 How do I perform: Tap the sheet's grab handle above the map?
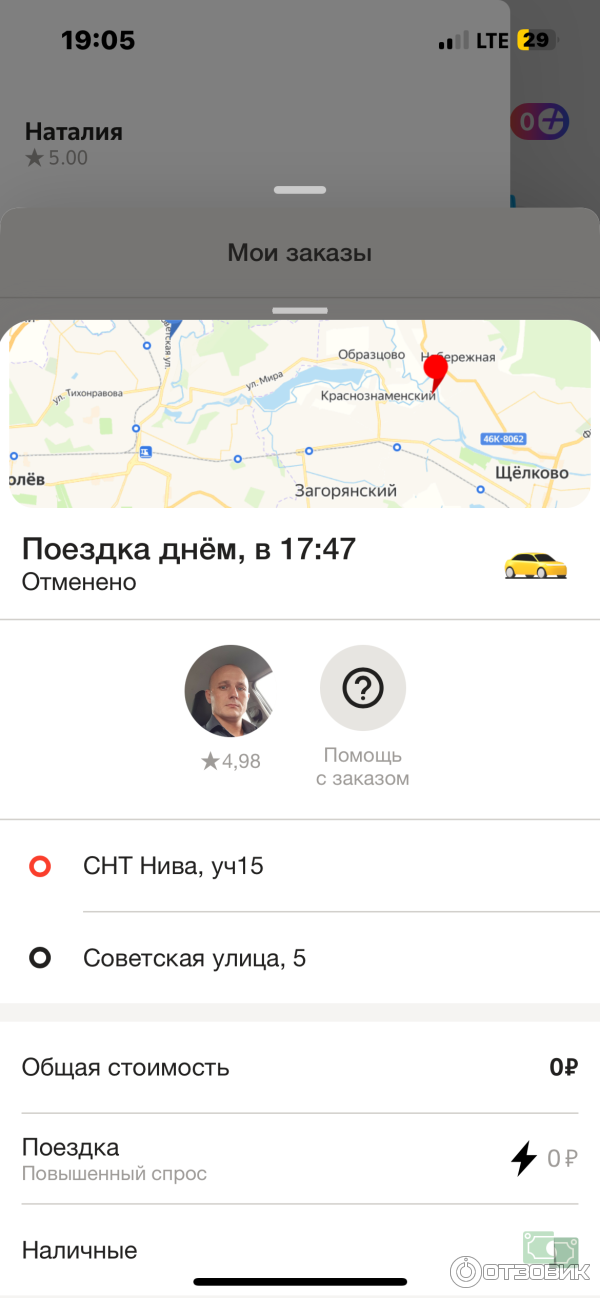(300, 311)
